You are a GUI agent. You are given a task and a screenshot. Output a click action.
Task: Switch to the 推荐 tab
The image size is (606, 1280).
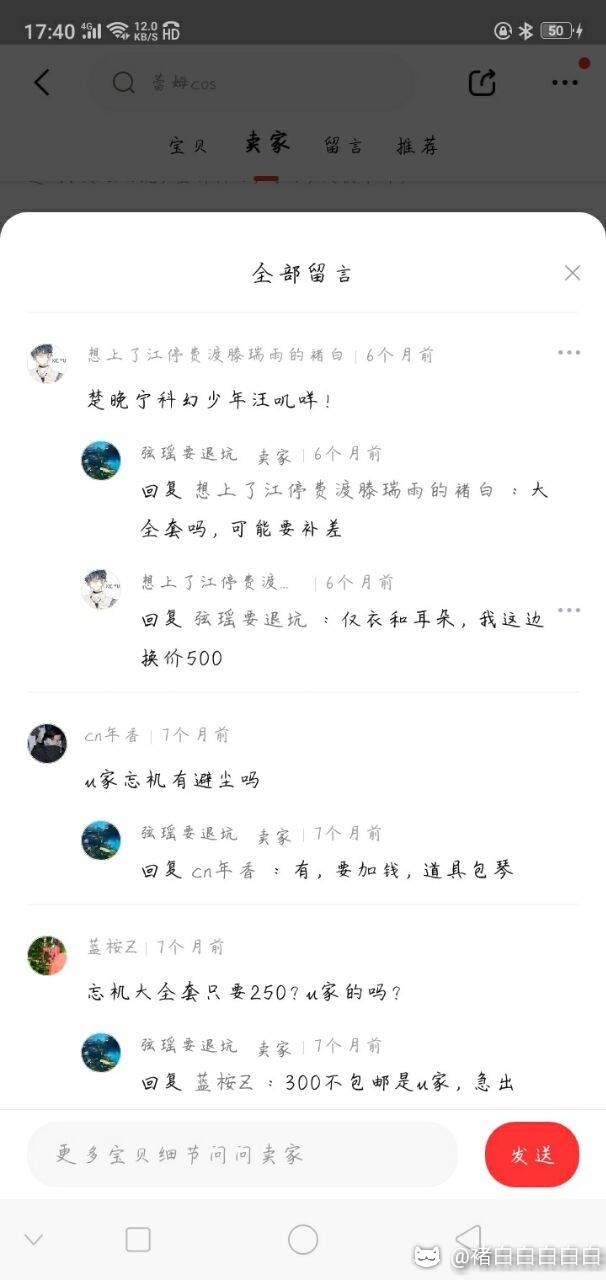click(417, 146)
